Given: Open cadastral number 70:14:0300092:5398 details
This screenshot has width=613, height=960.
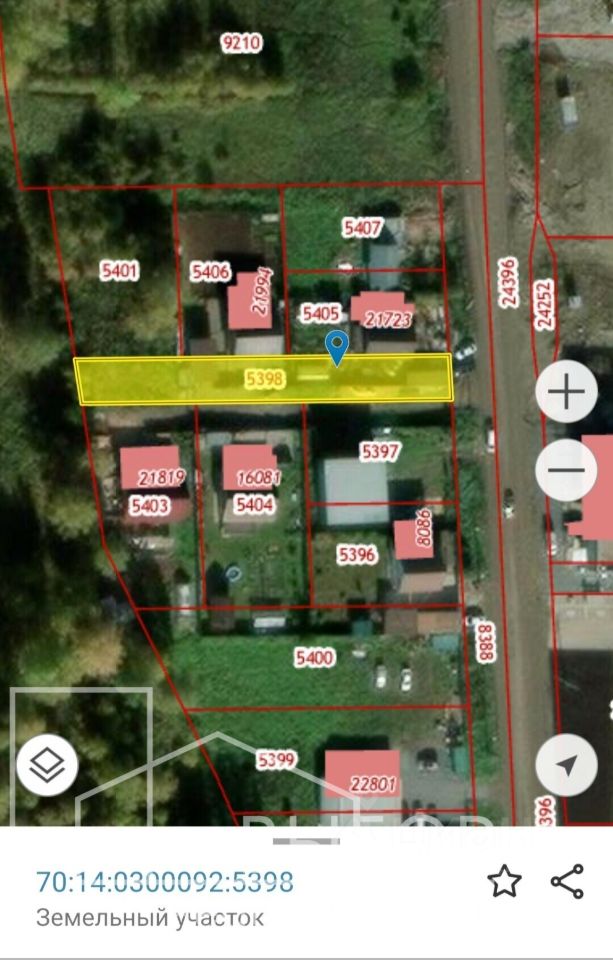Looking at the screenshot, I should pos(165,882).
